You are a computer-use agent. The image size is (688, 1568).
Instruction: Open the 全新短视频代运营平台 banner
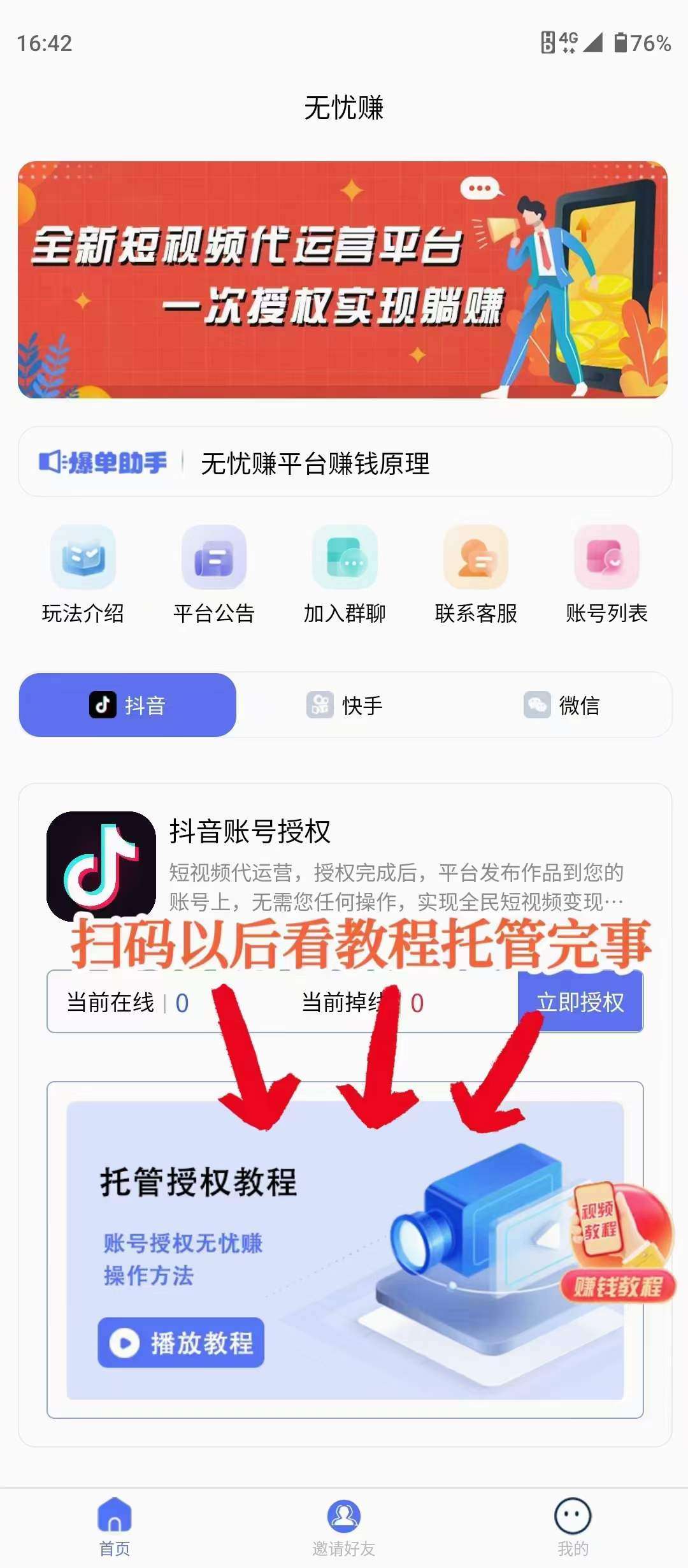[343, 279]
